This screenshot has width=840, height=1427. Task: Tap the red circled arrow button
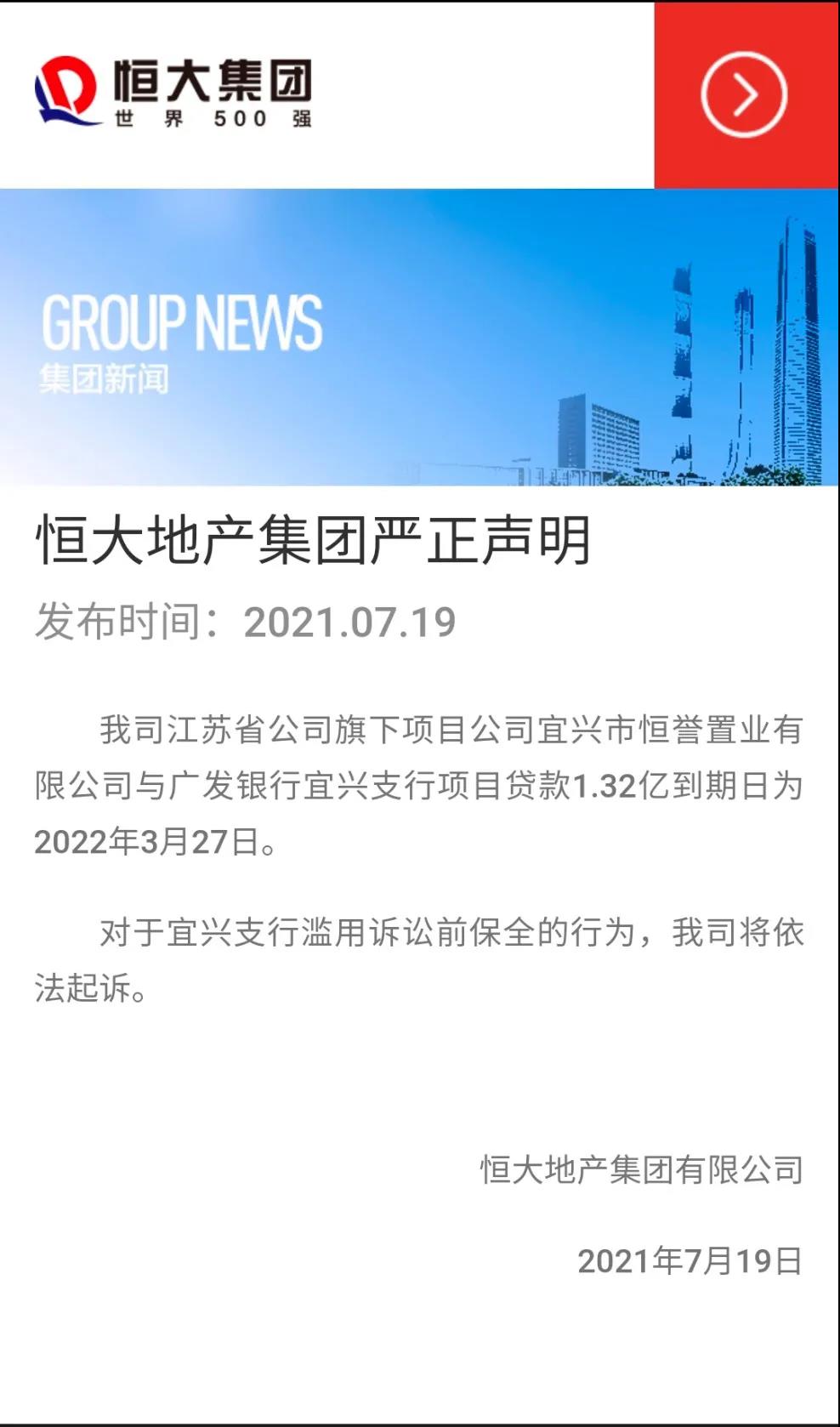(x=746, y=94)
